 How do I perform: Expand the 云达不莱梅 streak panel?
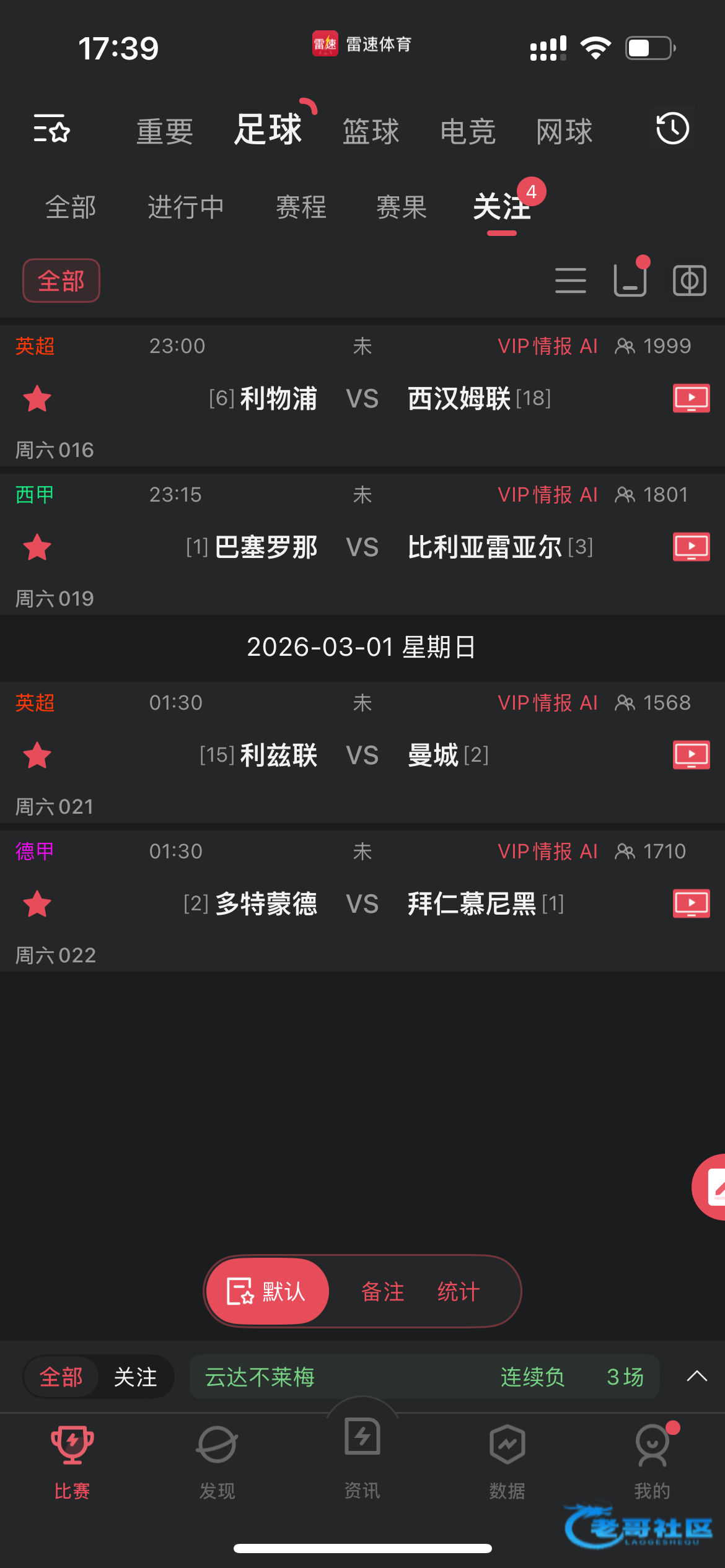click(x=696, y=1376)
